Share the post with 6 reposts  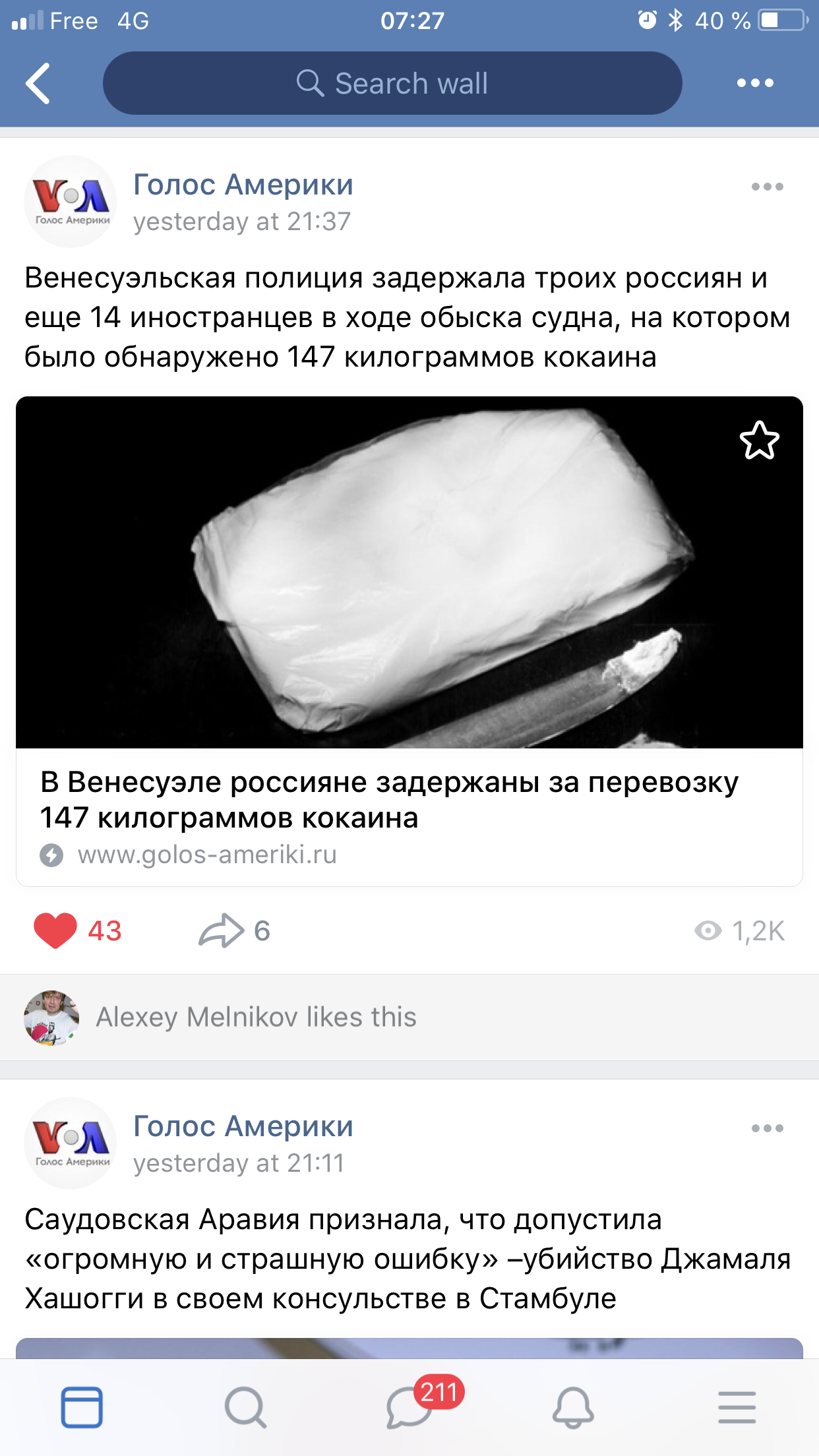pos(222,930)
